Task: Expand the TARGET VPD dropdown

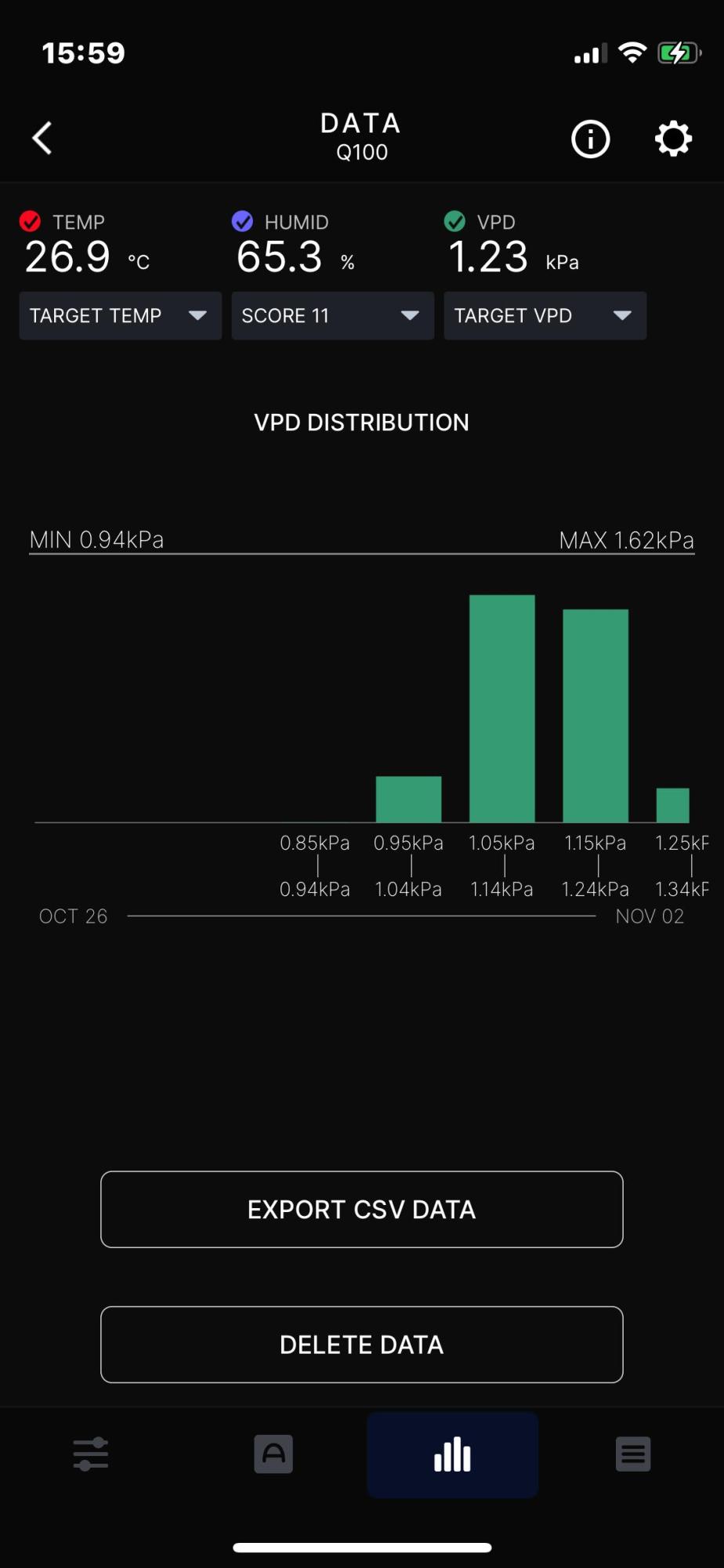Action: [545, 316]
